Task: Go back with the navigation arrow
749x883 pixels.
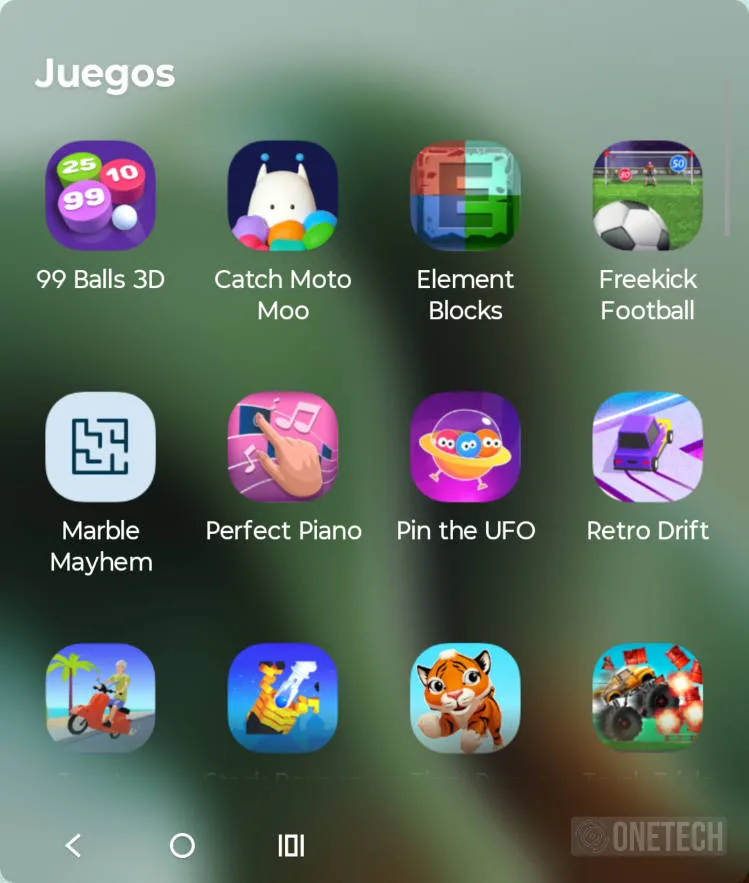Action: [x=73, y=846]
